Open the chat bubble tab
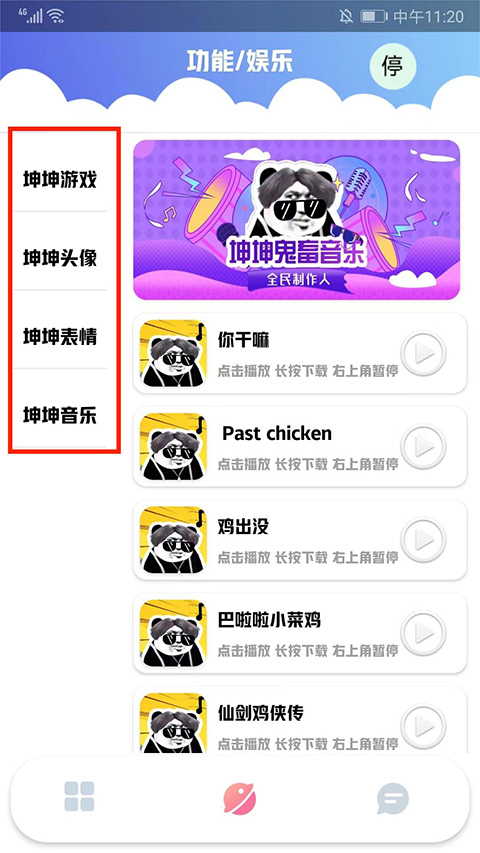The height and width of the screenshot is (853, 480). [x=392, y=798]
